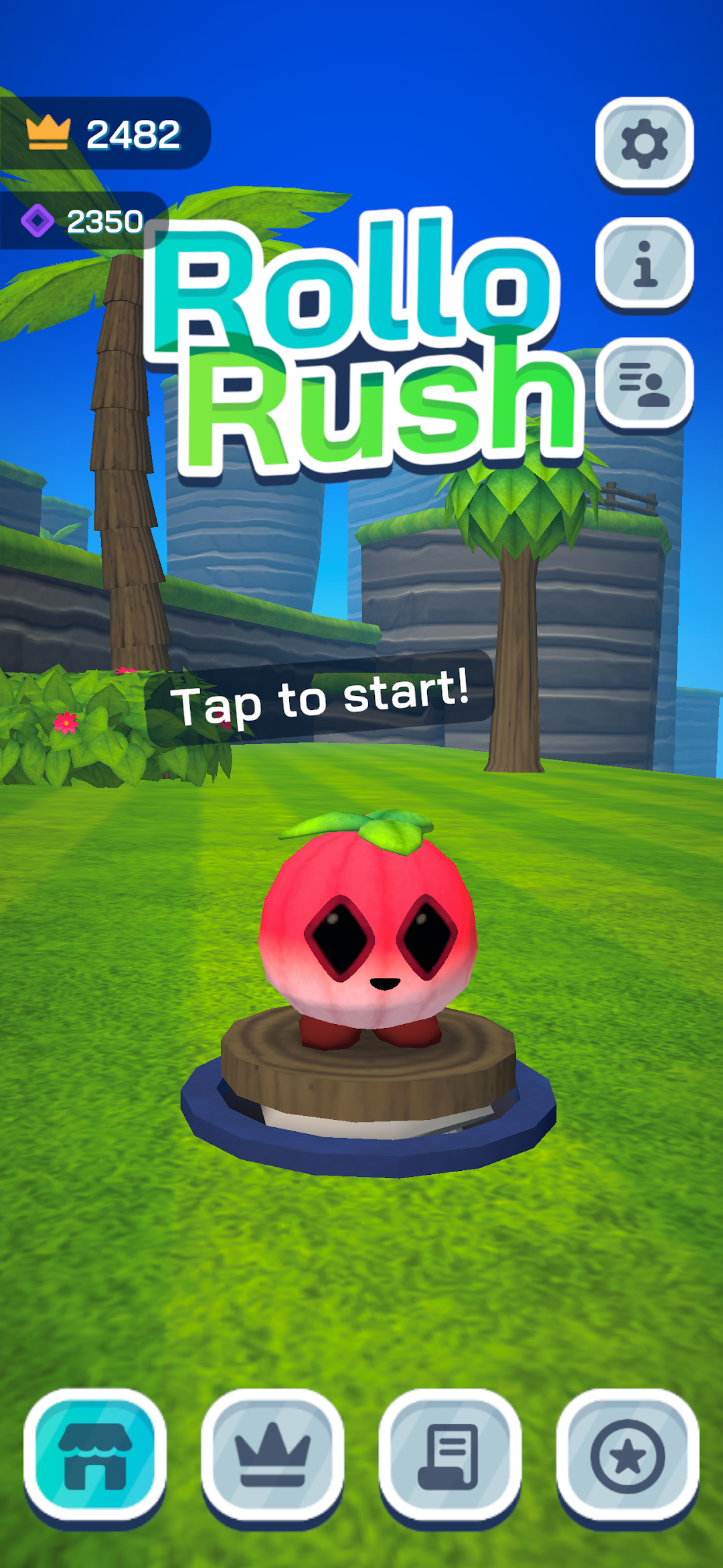Open the shop tab
The image size is (723, 1568).
click(x=95, y=1456)
